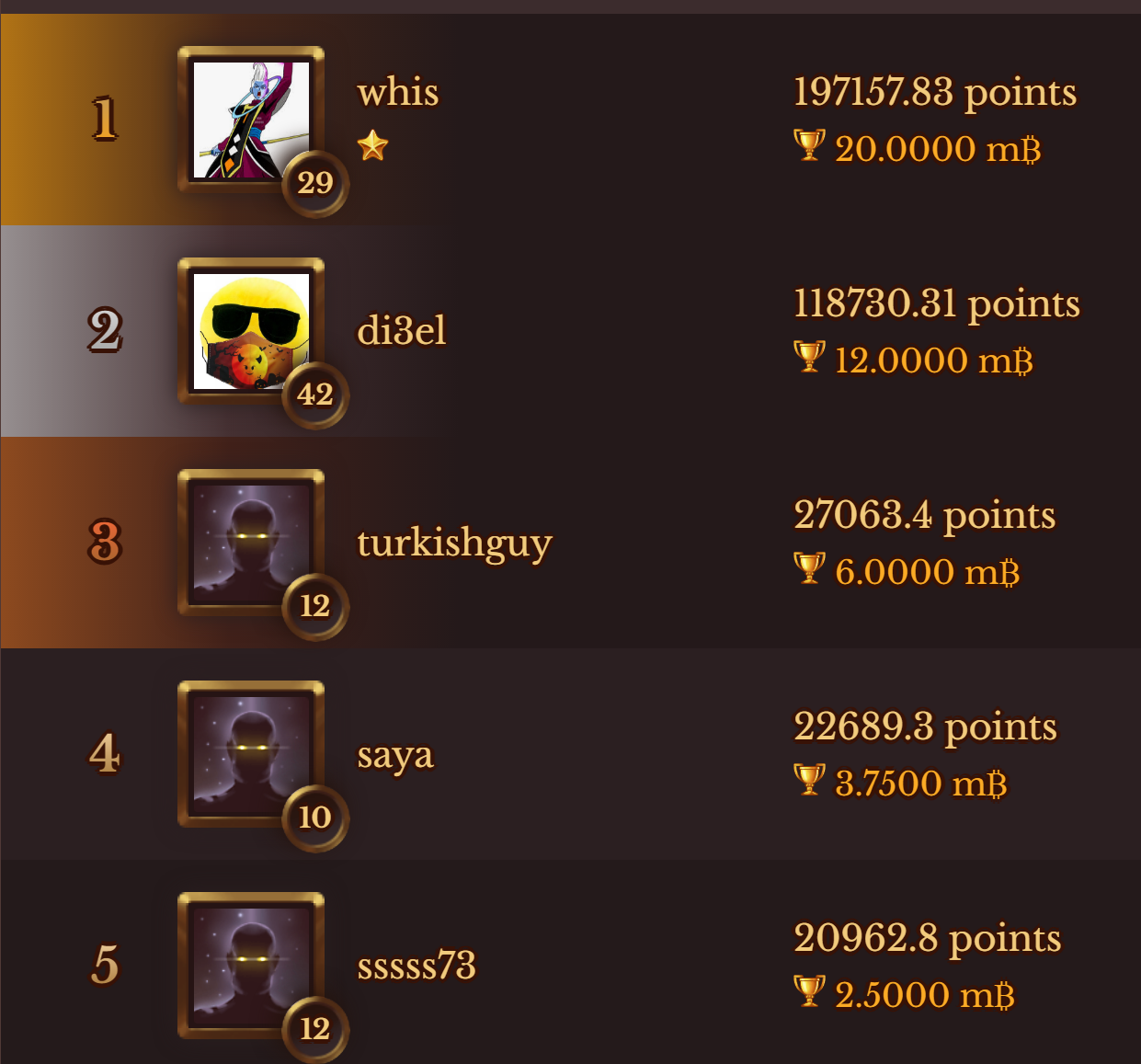This screenshot has height=1064, width=1141.
Task: Open sssss73's leaderboard row
Action: coord(416,966)
